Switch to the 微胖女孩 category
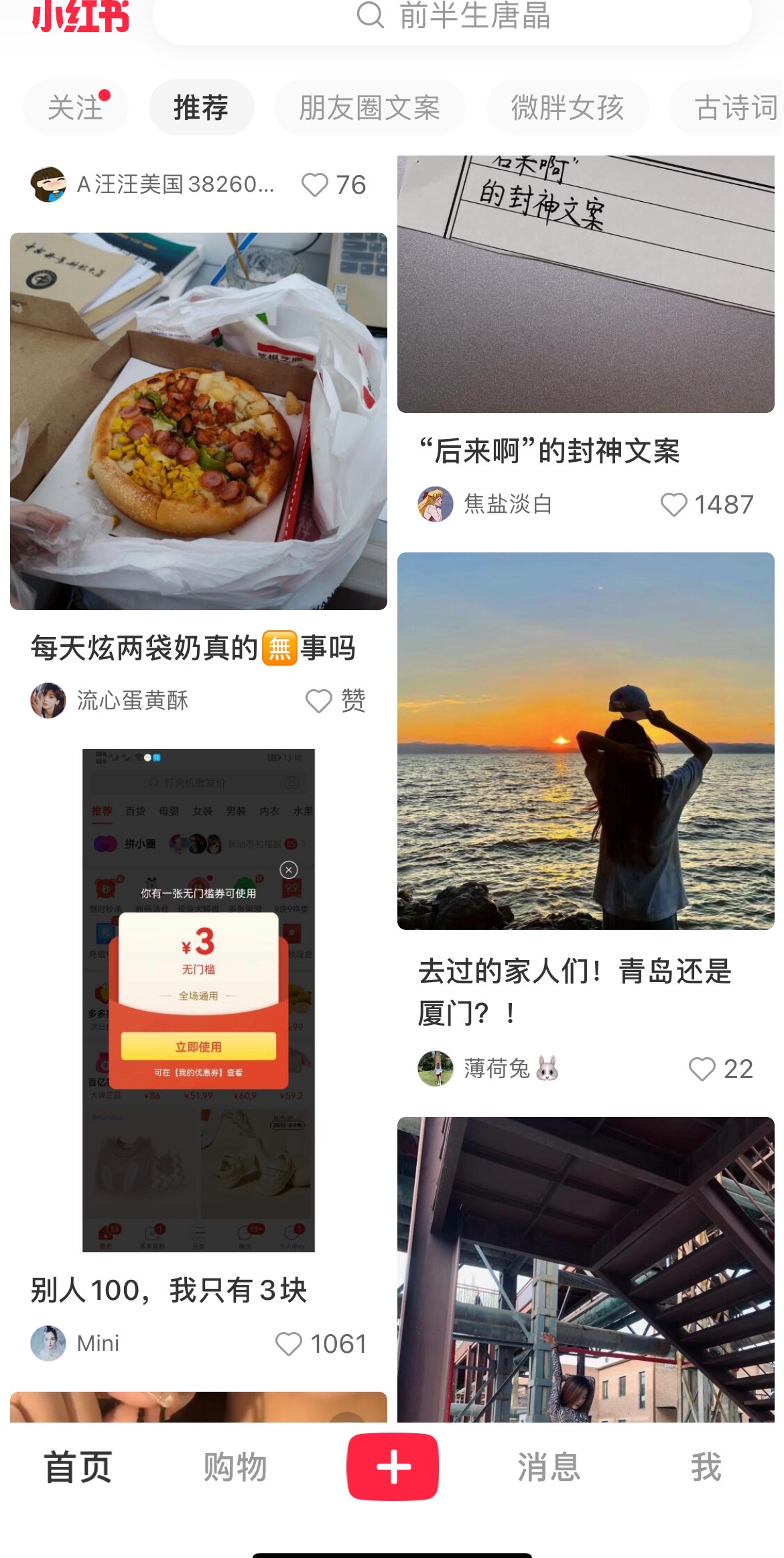The width and height of the screenshot is (784, 1558). click(x=568, y=107)
